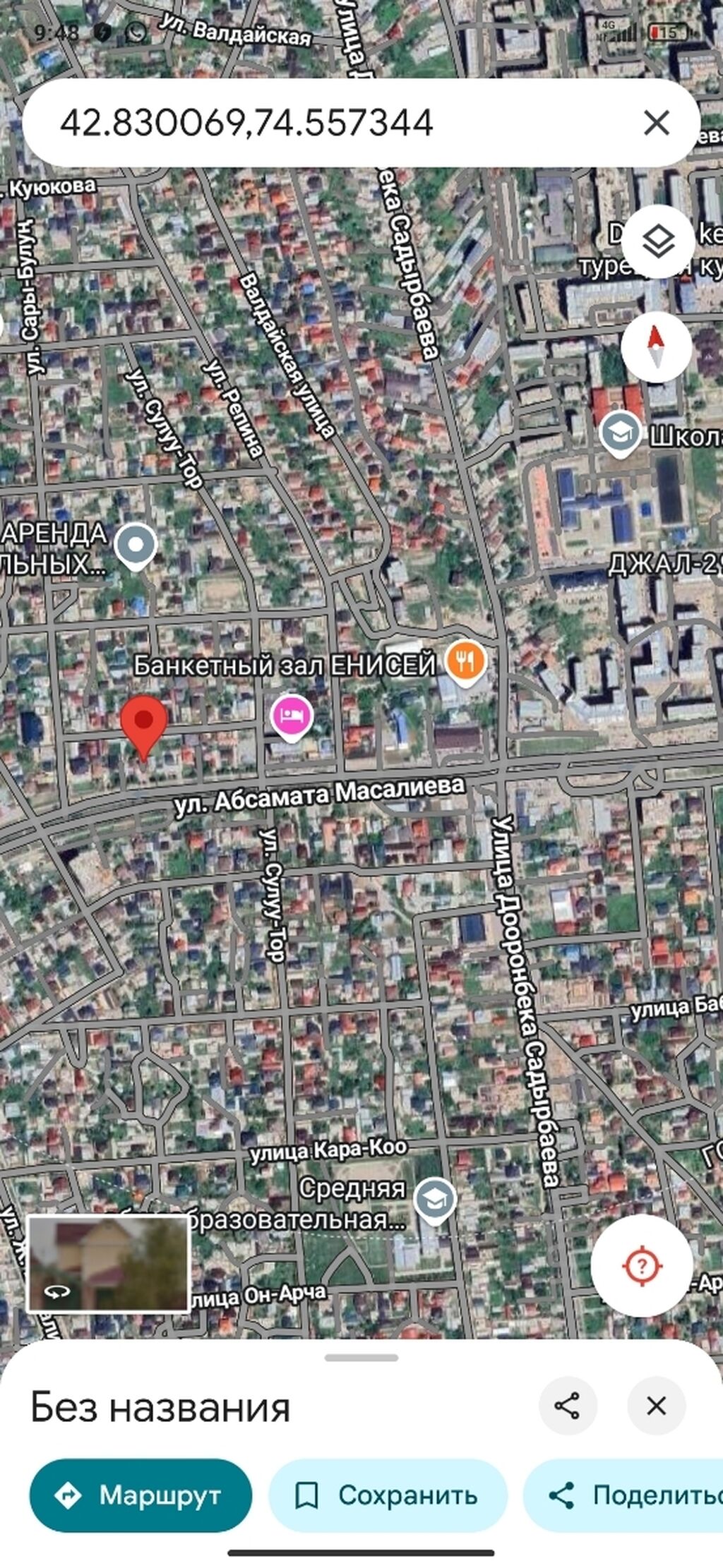Open the Street View thumbnail

click(108, 1263)
